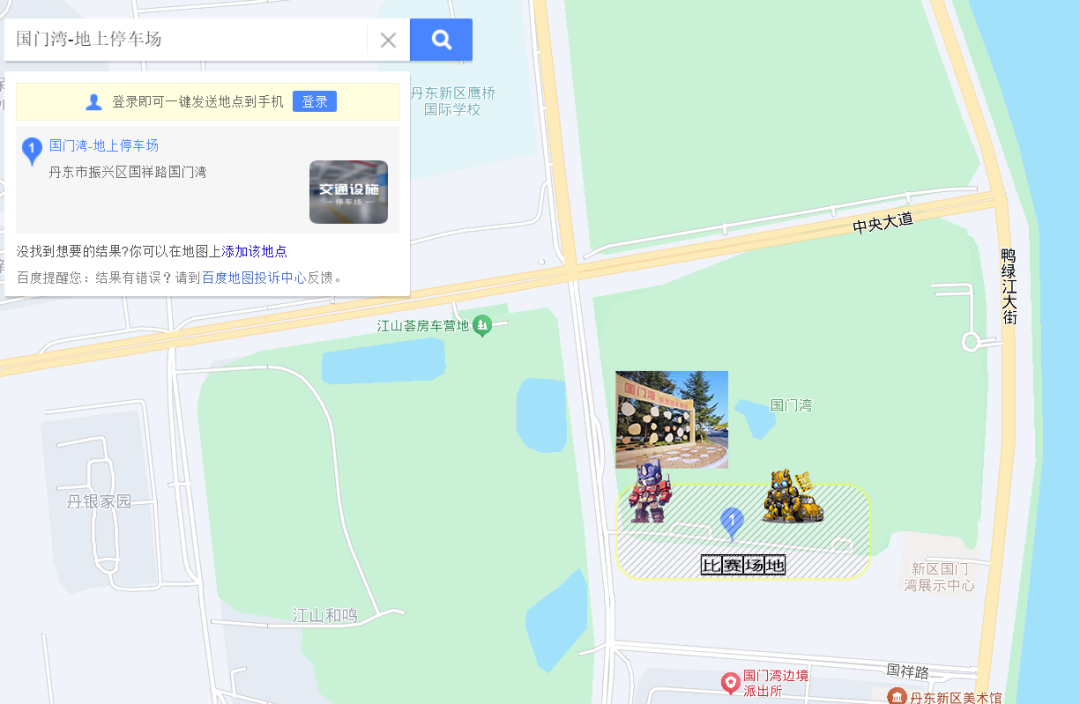Open the 国门湾-地上停车场 search result
Image resolution: width=1080 pixels, height=704 pixels.
pos(104,146)
